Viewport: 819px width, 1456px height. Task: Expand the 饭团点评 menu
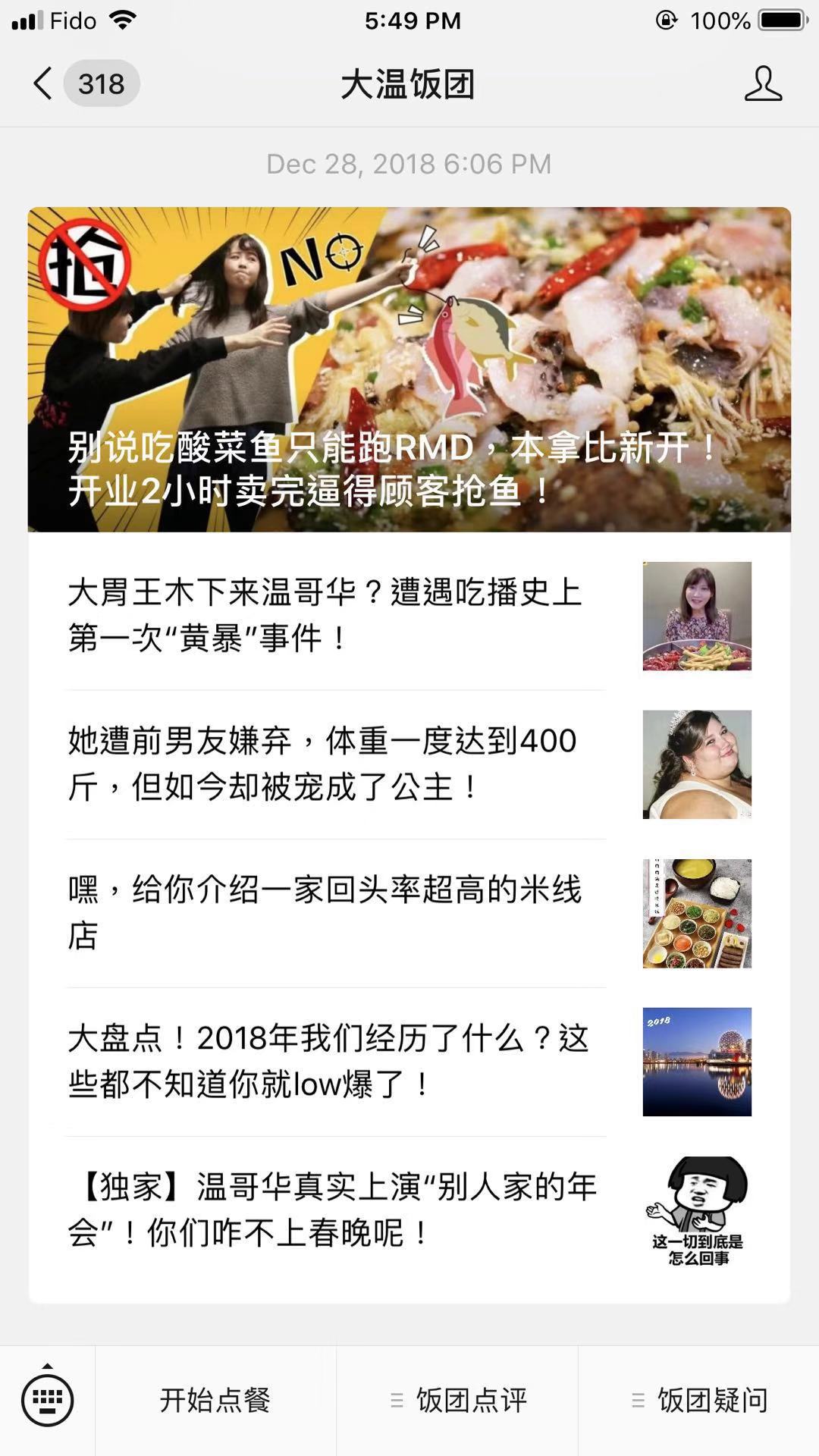point(458,1400)
